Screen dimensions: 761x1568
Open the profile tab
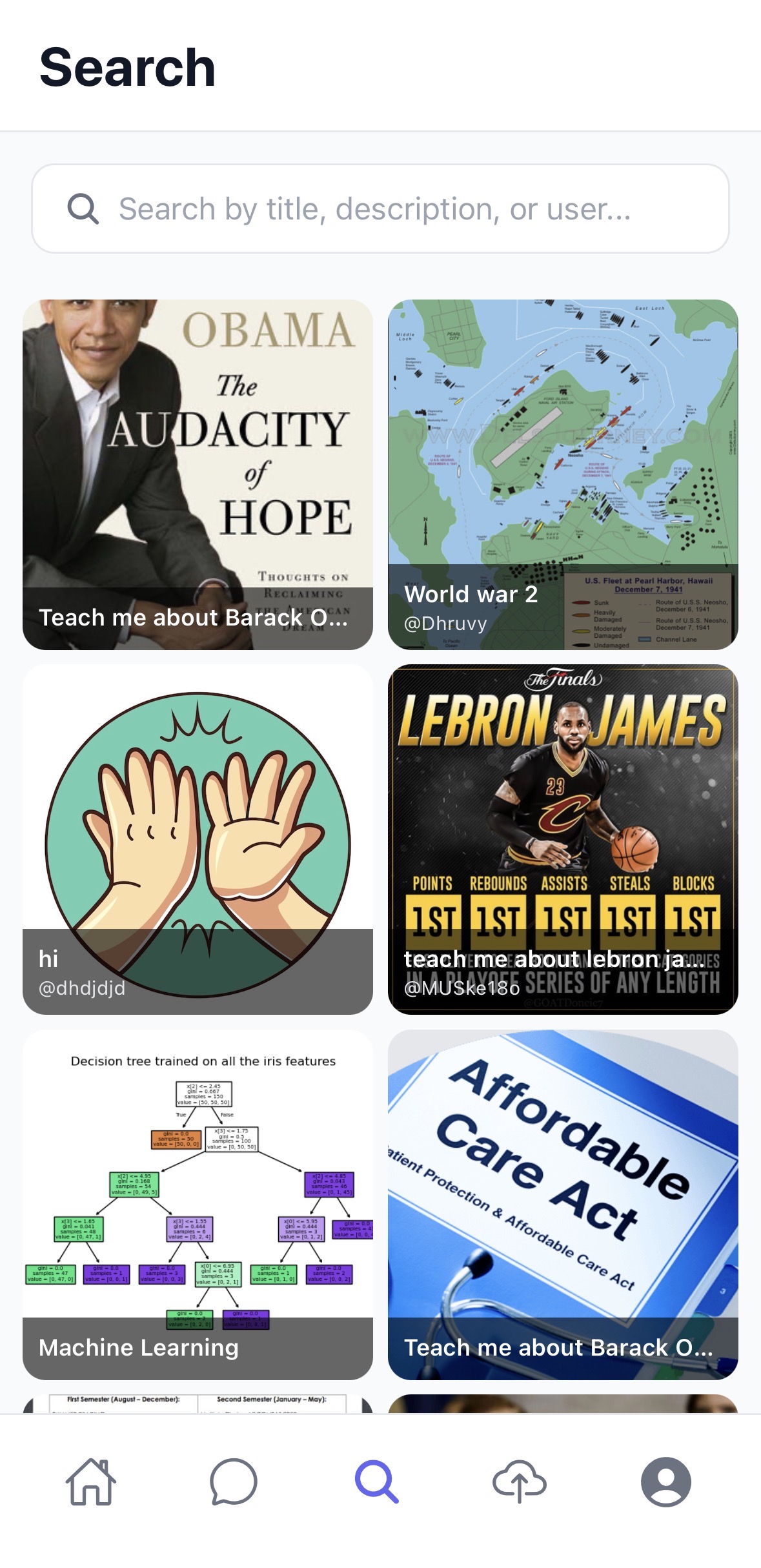point(665,1481)
